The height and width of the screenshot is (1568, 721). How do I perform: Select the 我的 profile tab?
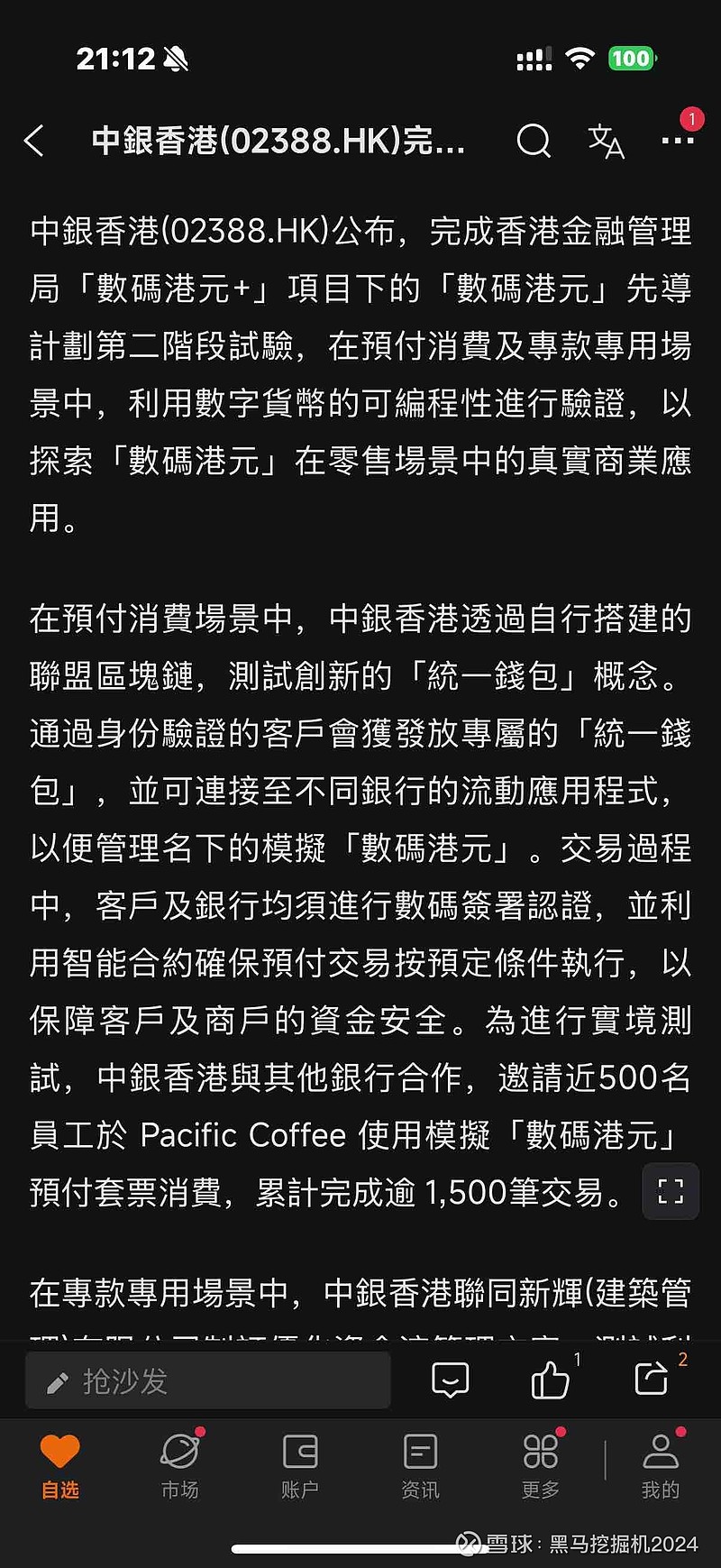coord(661,1467)
